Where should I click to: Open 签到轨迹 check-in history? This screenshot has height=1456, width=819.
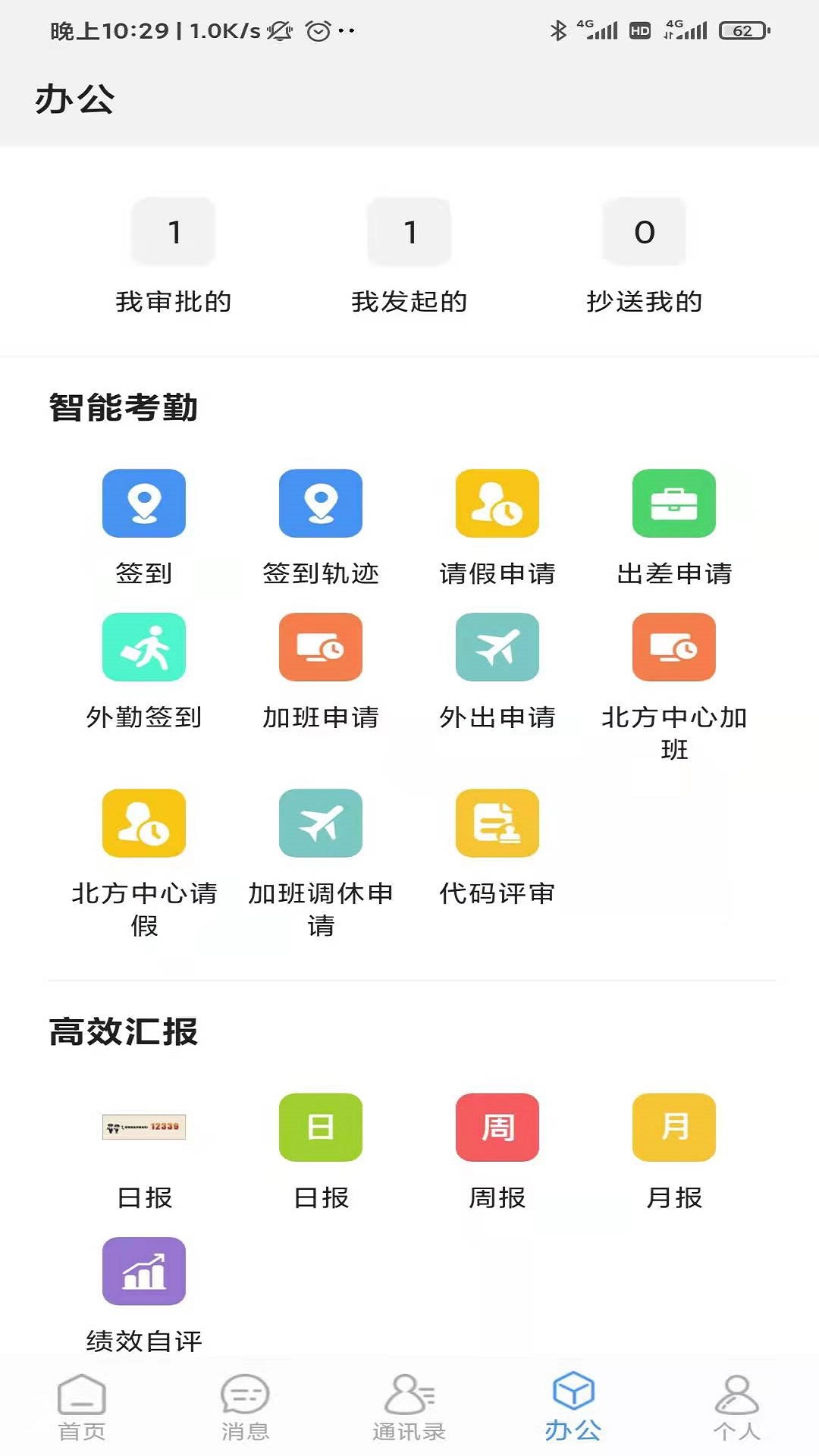(x=321, y=504)
